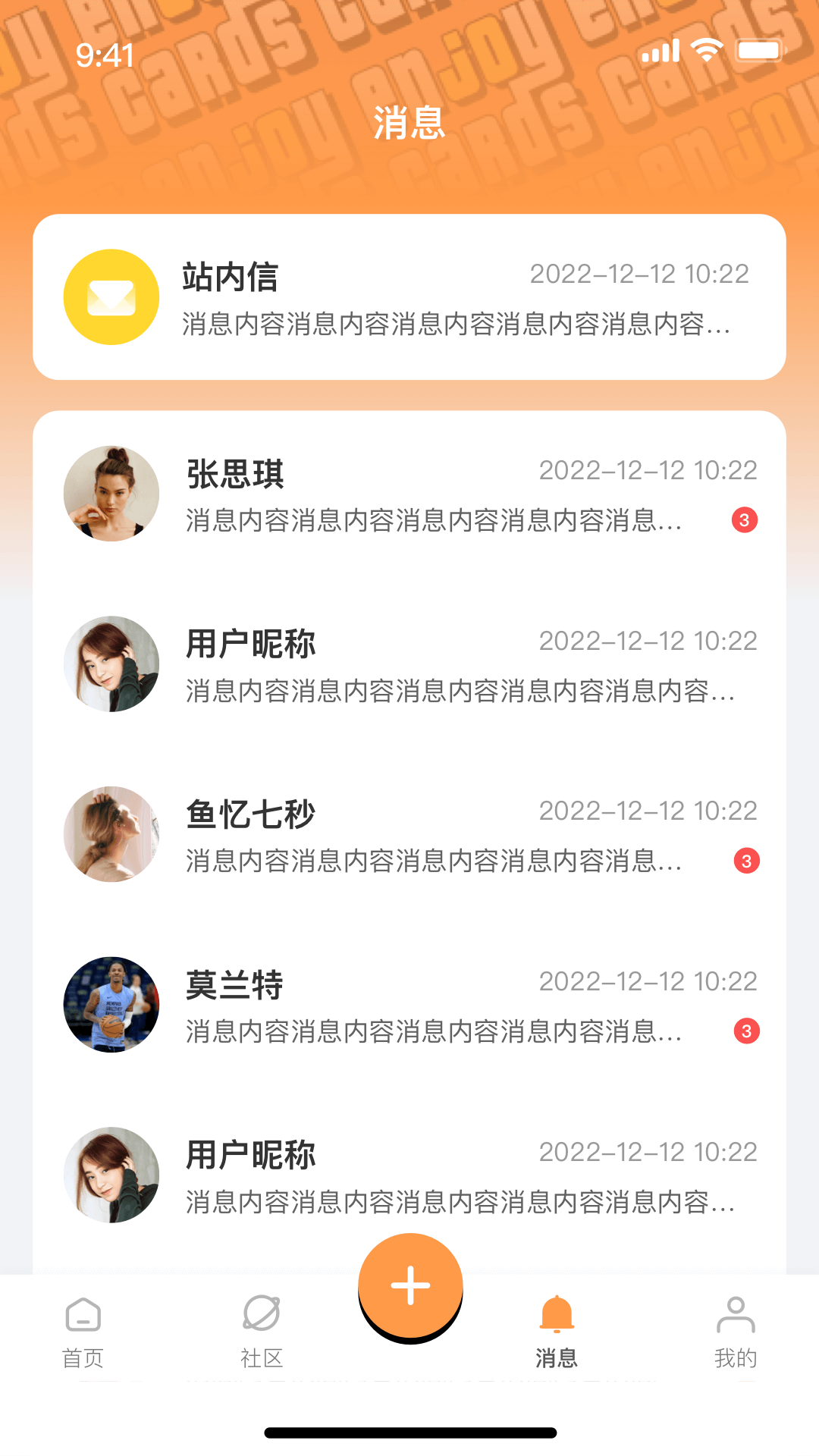Tap the orange plus button

pyautogui.click(x=410, y=1285)
